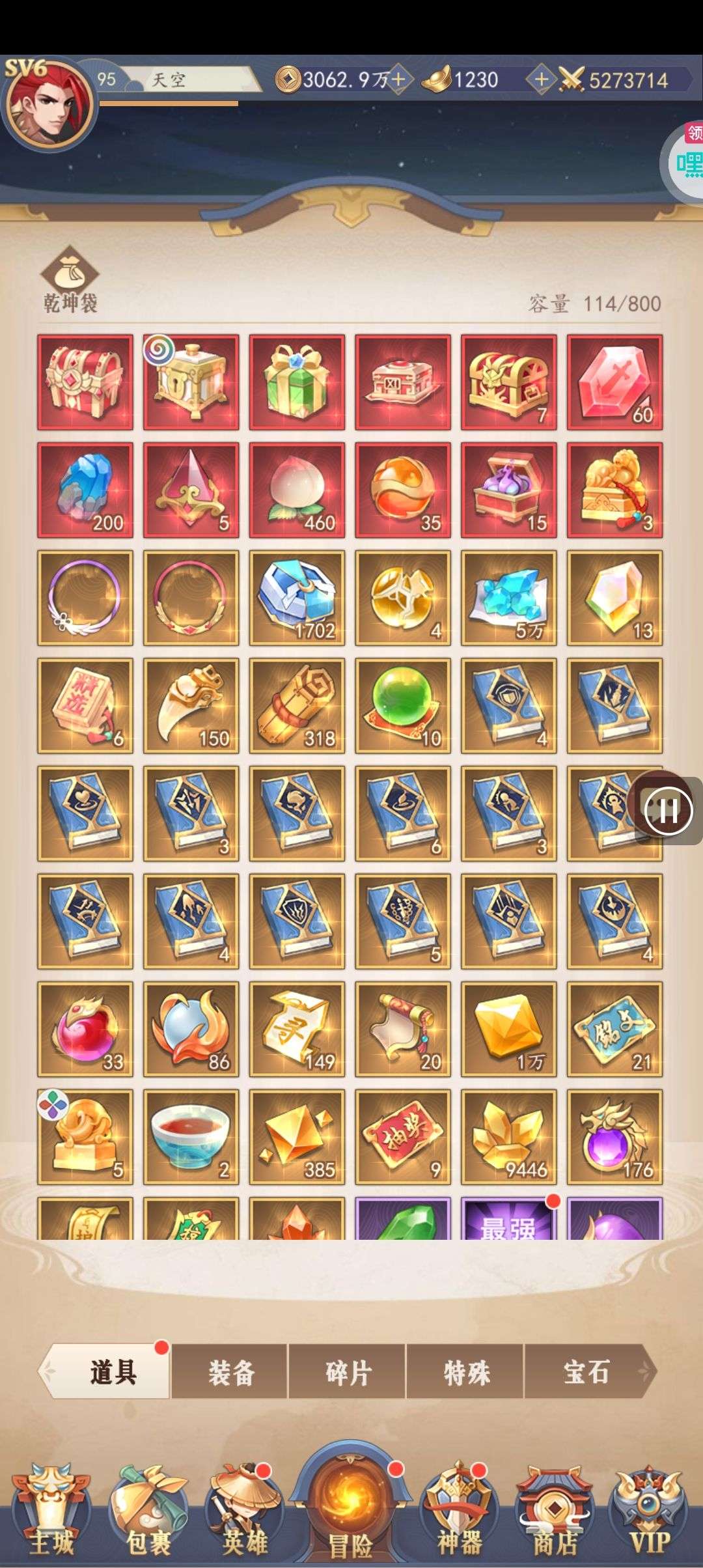The image size is (703, 1568).
Task: Switch to the 碎片 tab
Action: pos(348,1372)
